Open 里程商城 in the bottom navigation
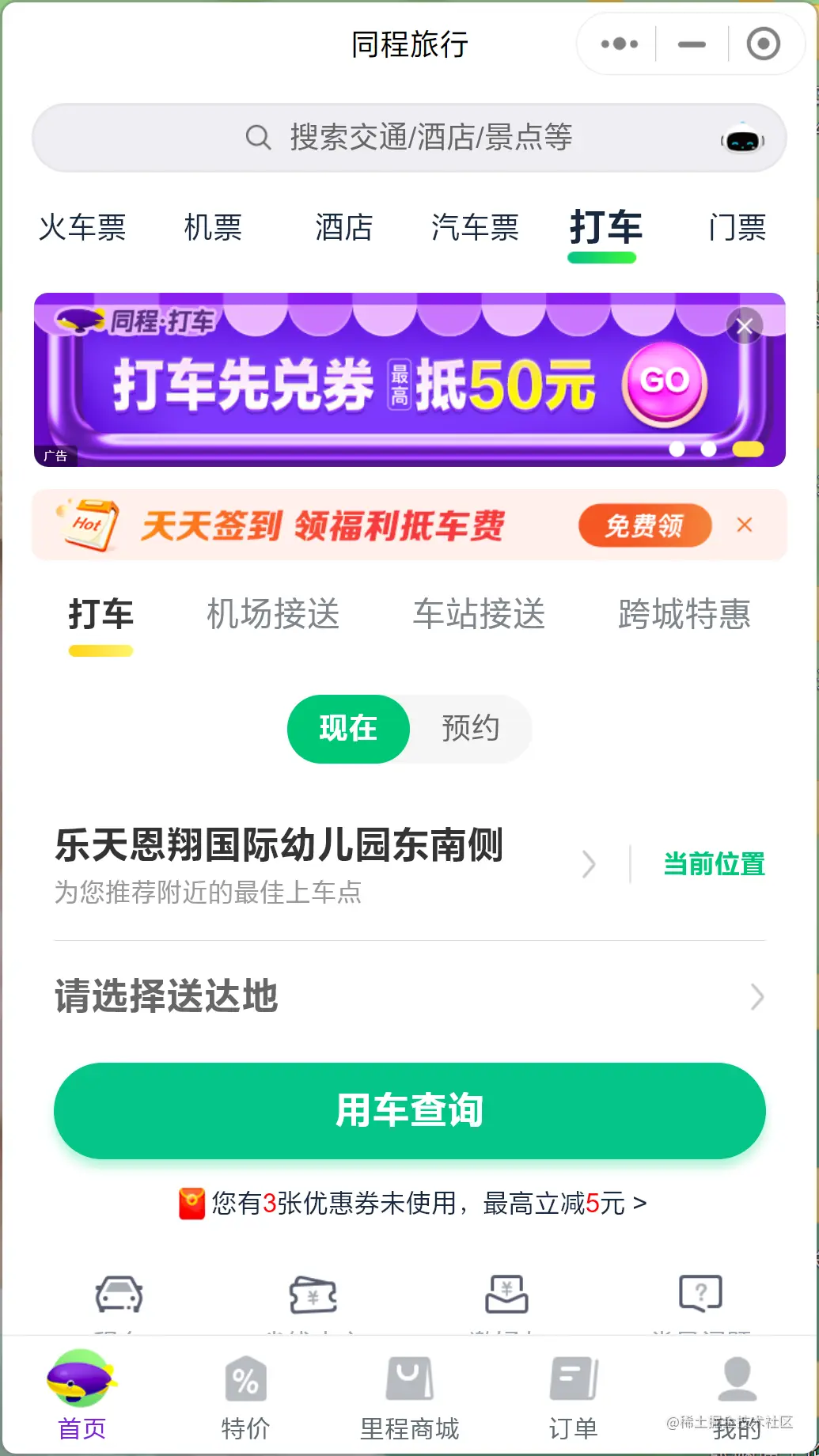Image resolution: width=819 pixels, height=1456 pixels. [409, 1397]
